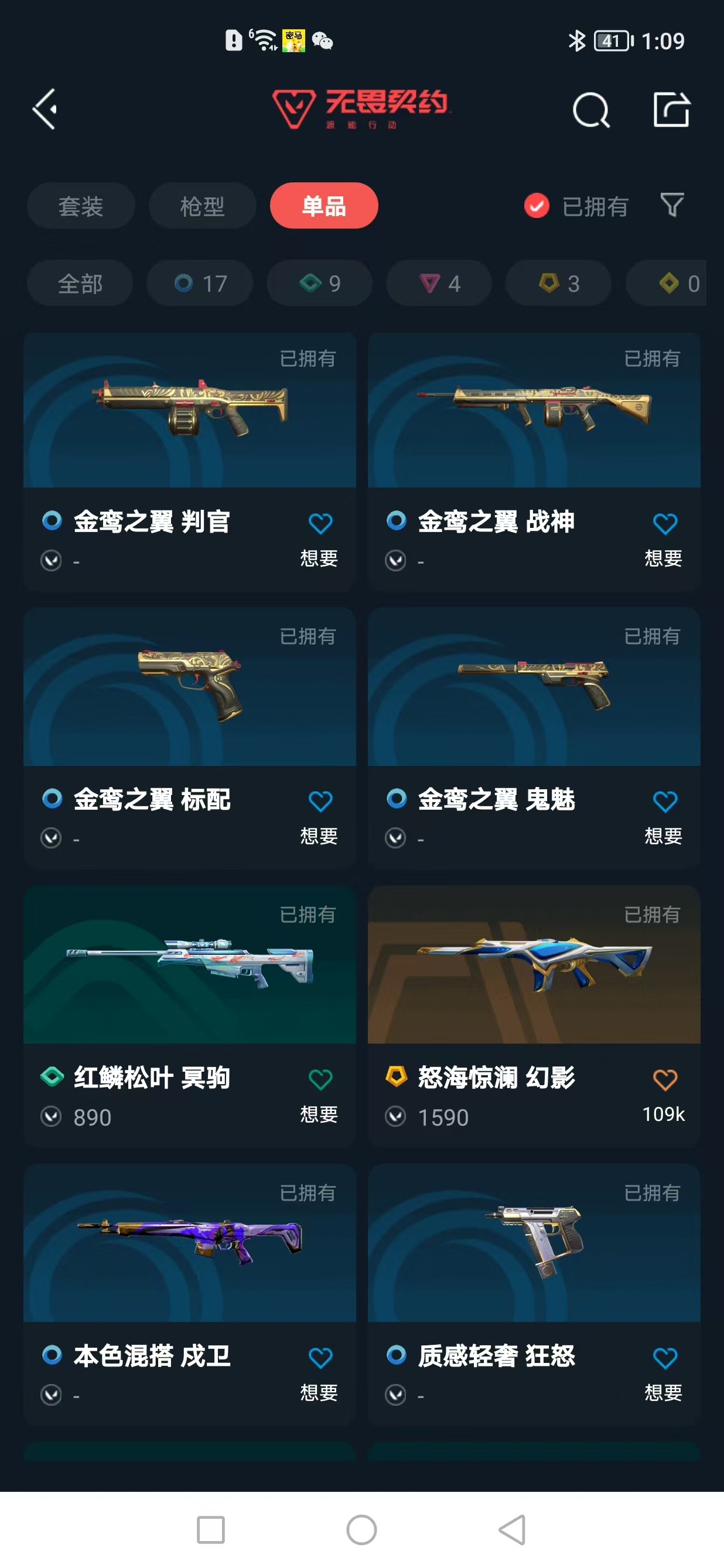Select the pink rarity filter showing 4
The image size is (724, 1568).
tap(438, 283)
